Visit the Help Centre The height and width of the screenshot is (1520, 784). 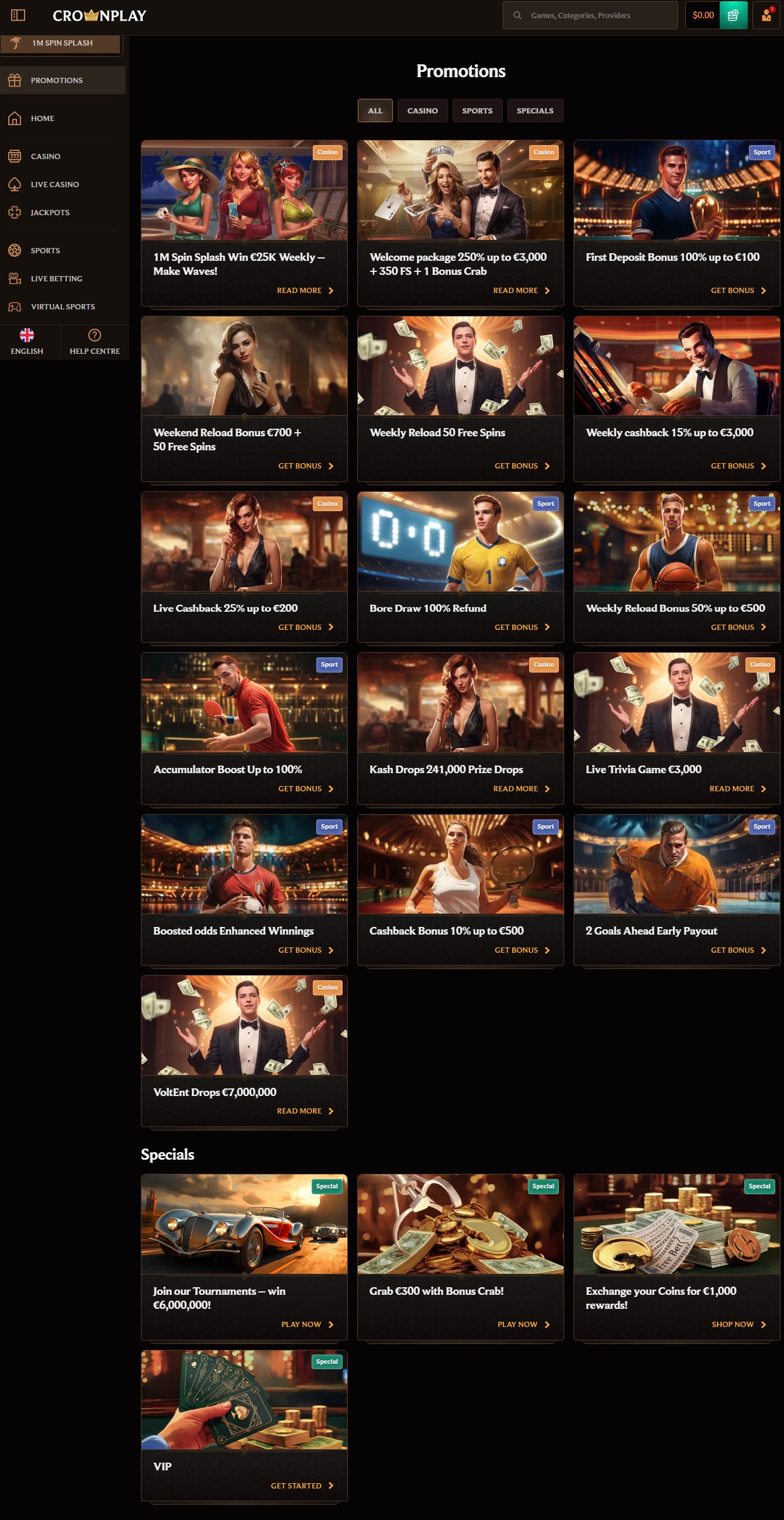coord(94,342)
